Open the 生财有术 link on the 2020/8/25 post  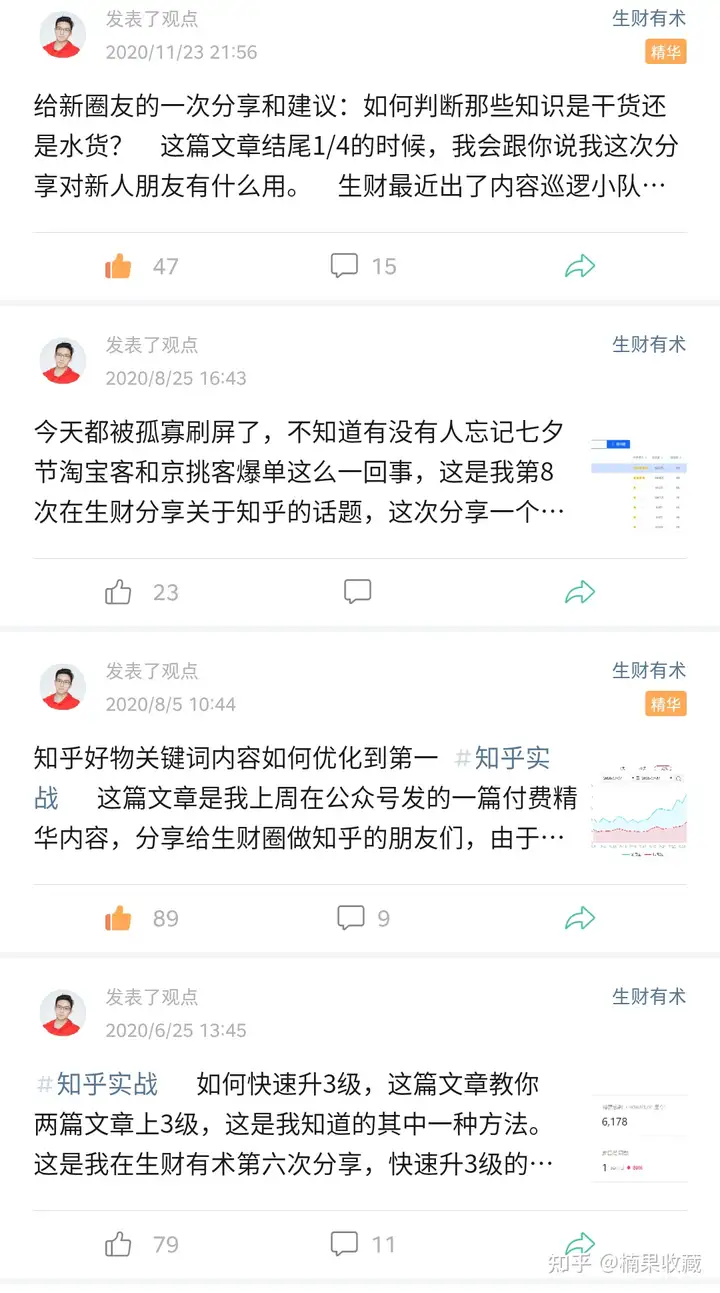[649, 344]
